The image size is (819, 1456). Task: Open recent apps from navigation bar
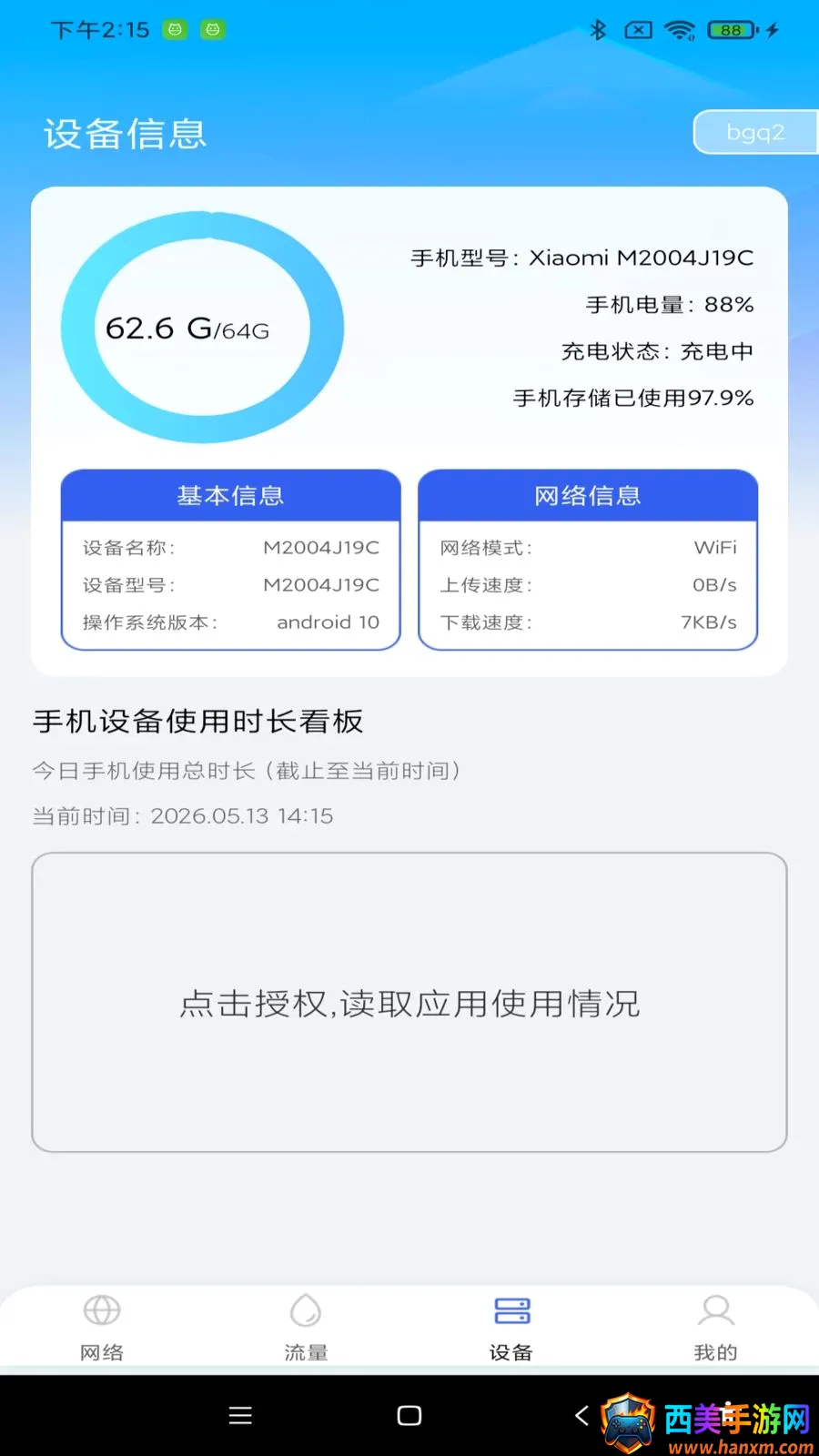(x=240, y=1415)
